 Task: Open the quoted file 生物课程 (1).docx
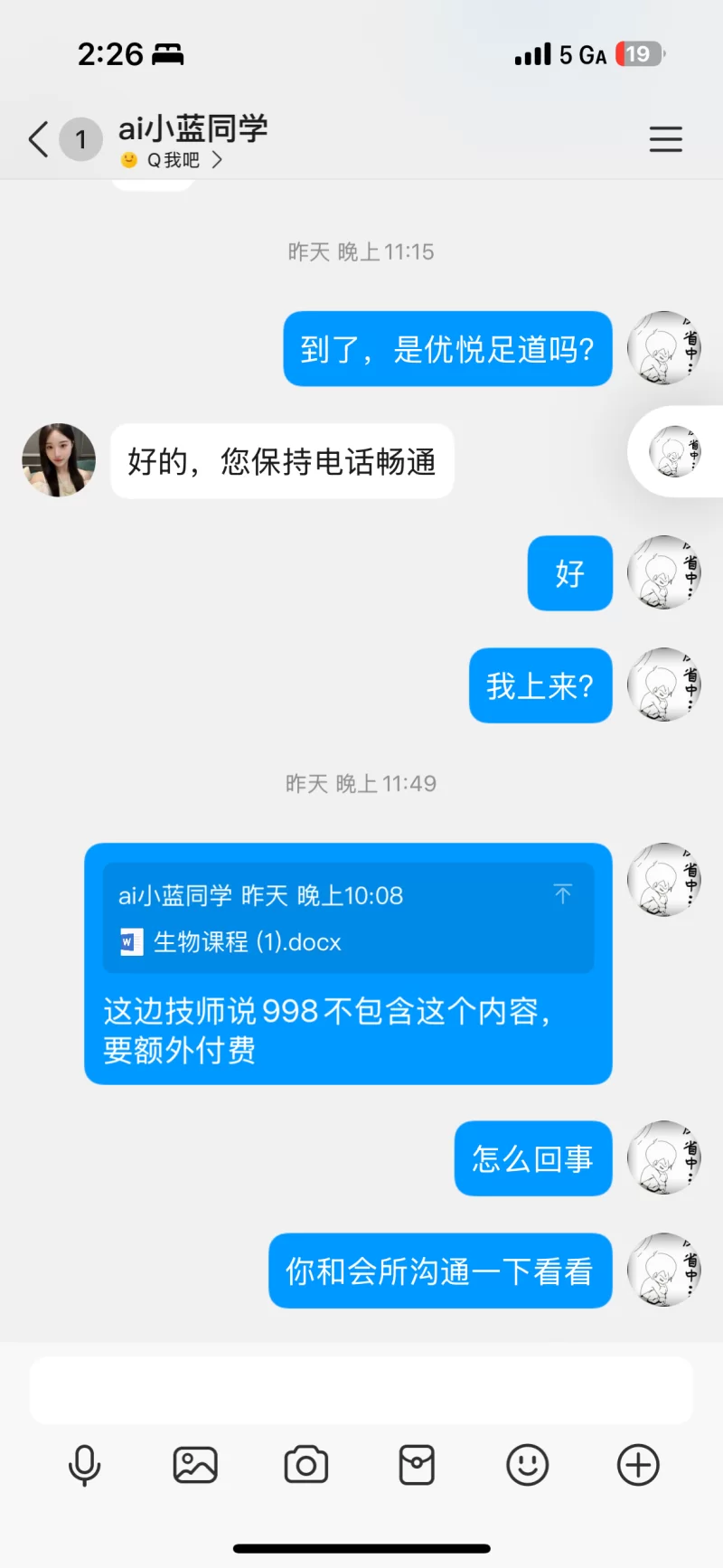248,942
